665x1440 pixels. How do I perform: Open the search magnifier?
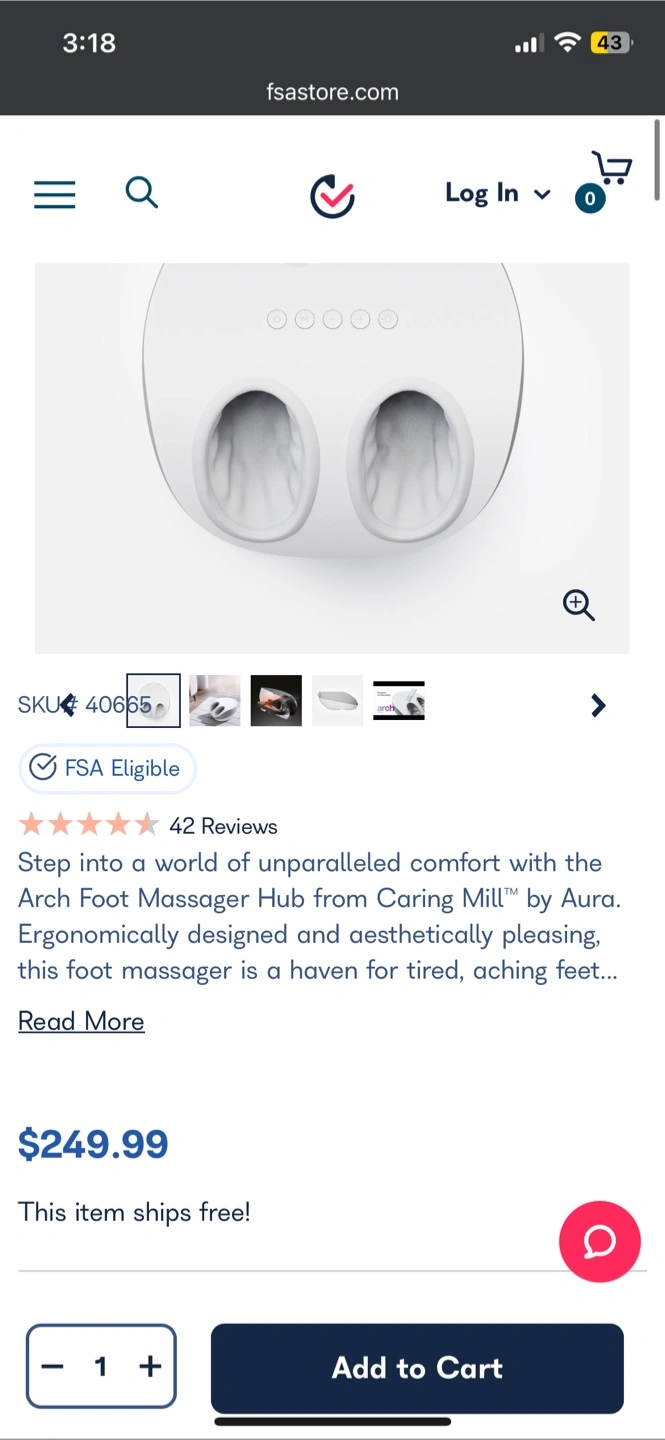point(142,192)
